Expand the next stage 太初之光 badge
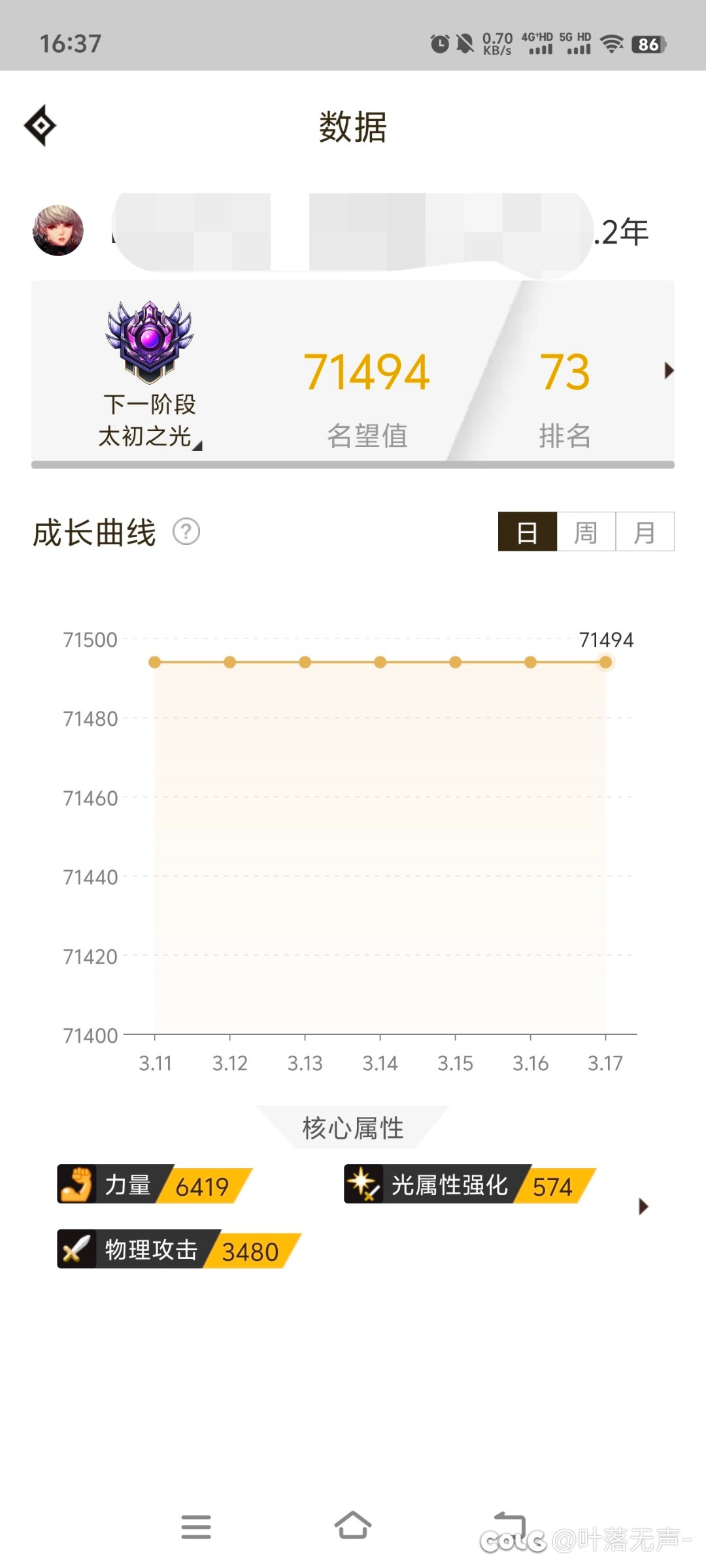Image resolution: width=706 pixels, height=1568 pixels. (150, 374)
